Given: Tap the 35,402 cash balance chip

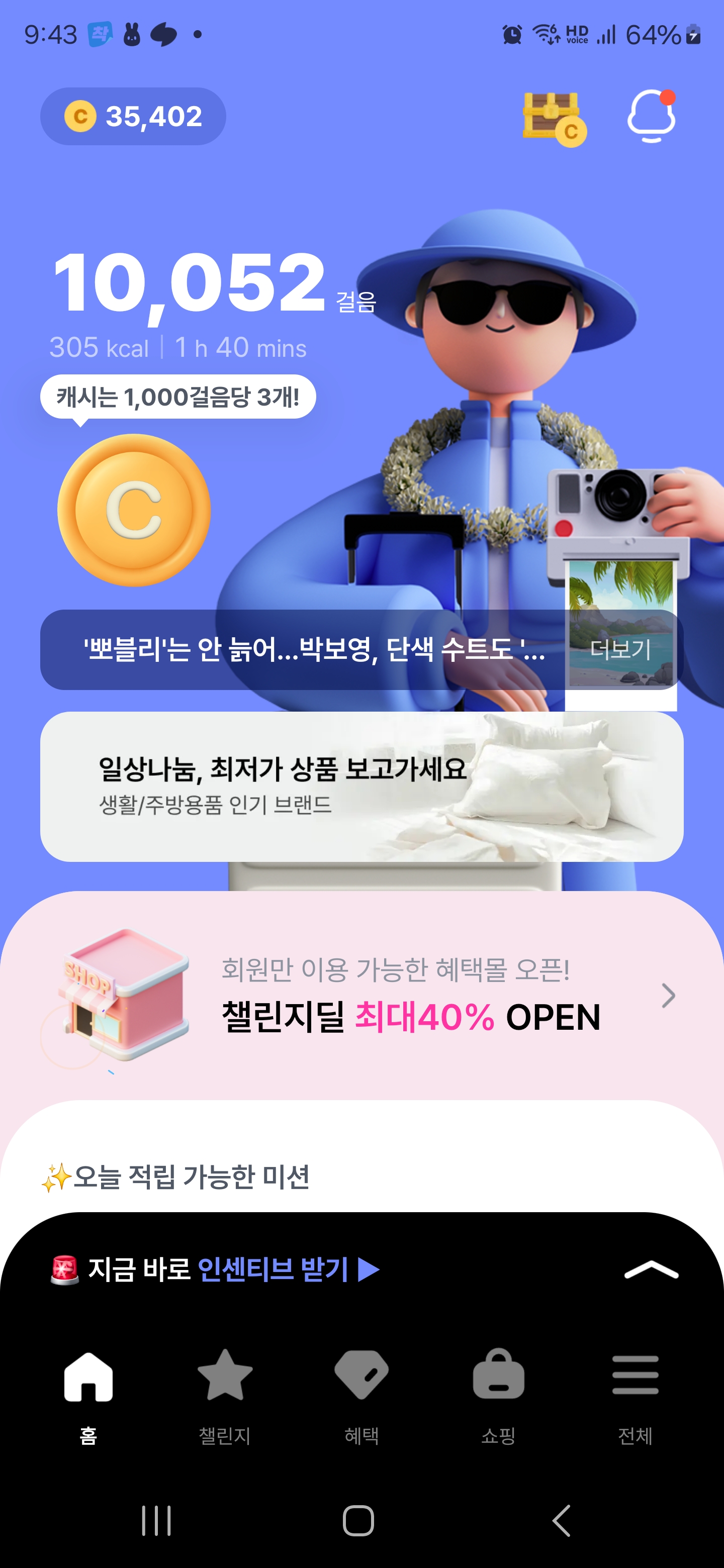Looking at the screenshot, I should (x=133, y=116).
